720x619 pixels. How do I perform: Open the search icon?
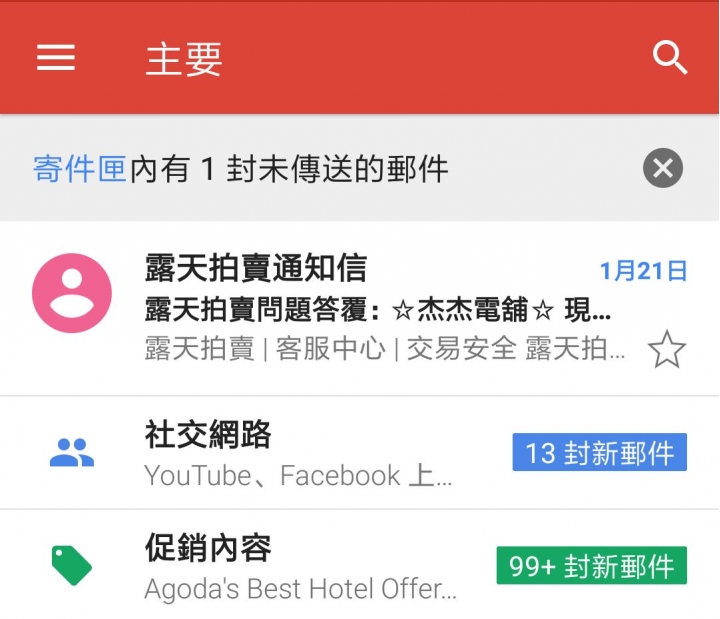pos(670,57)
